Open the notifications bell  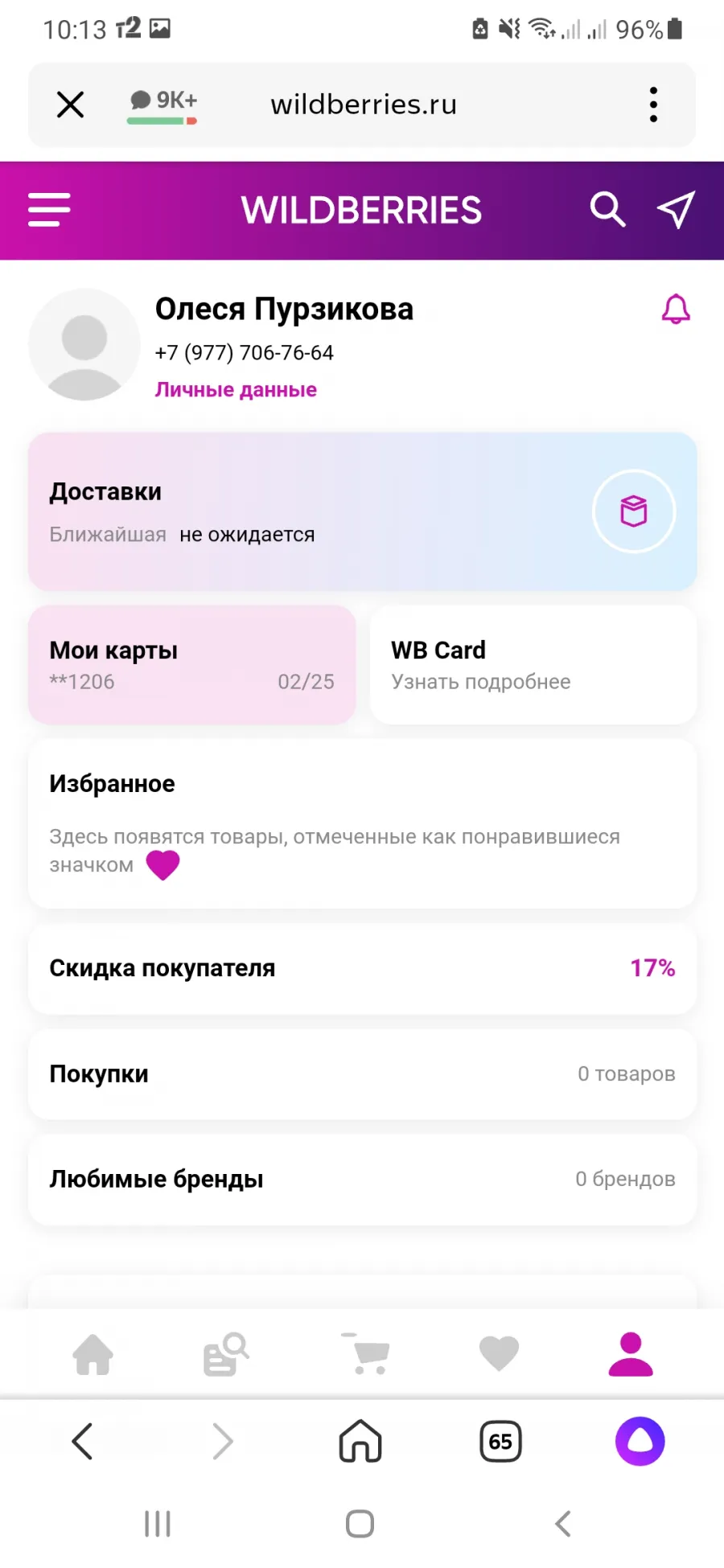pyautogui.click(x=676, y=309)
